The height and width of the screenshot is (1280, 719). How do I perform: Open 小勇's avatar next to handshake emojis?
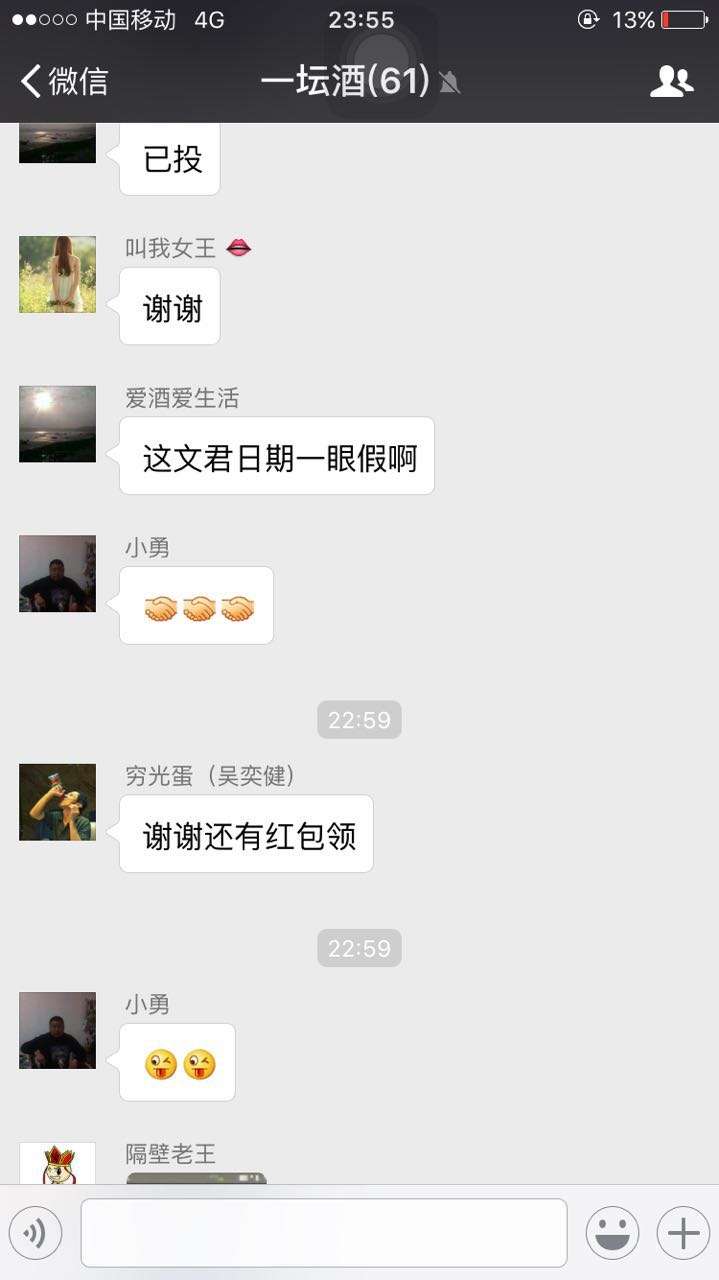click(x=58, y=573)
